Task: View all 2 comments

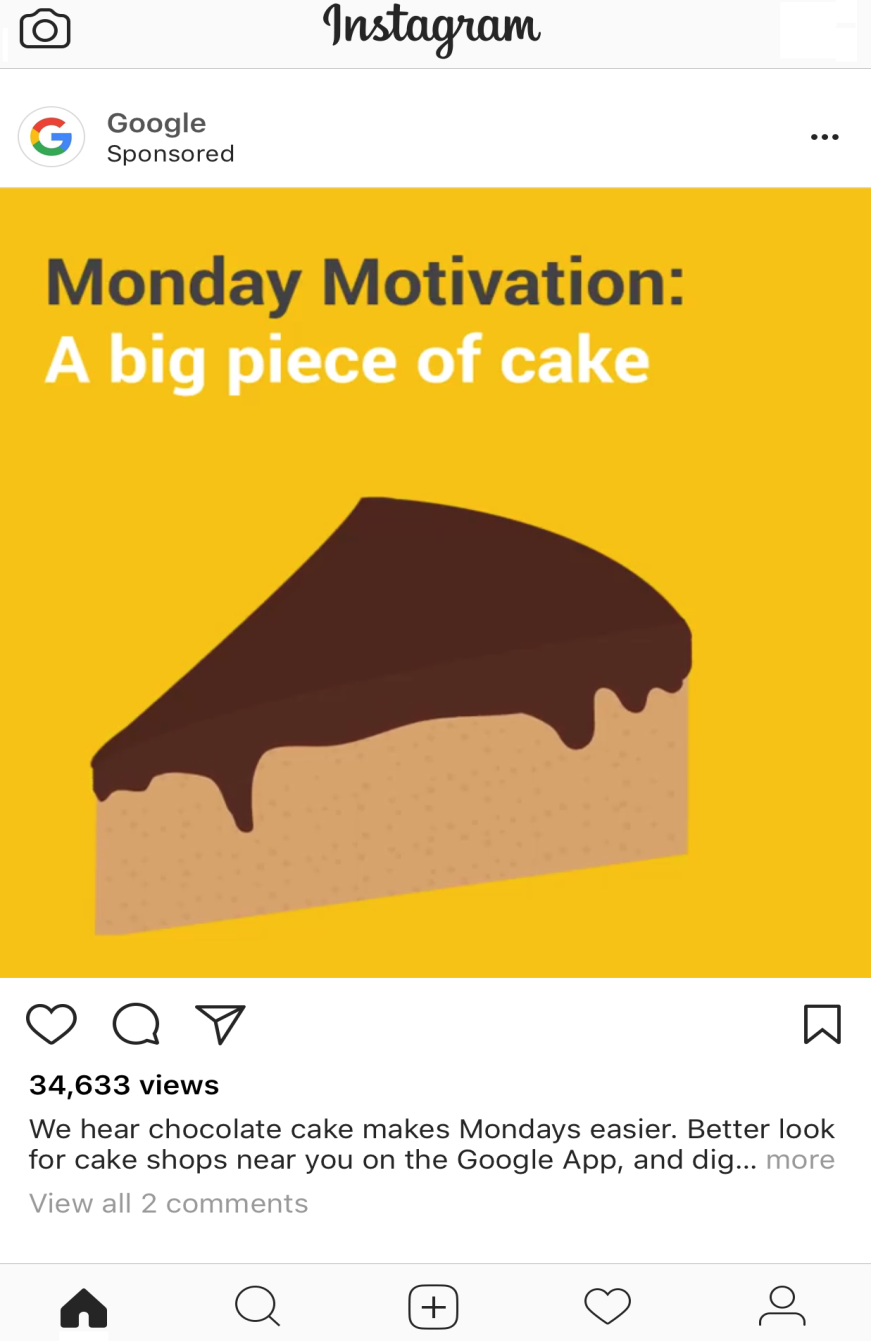Action: tap(168, 1203)
